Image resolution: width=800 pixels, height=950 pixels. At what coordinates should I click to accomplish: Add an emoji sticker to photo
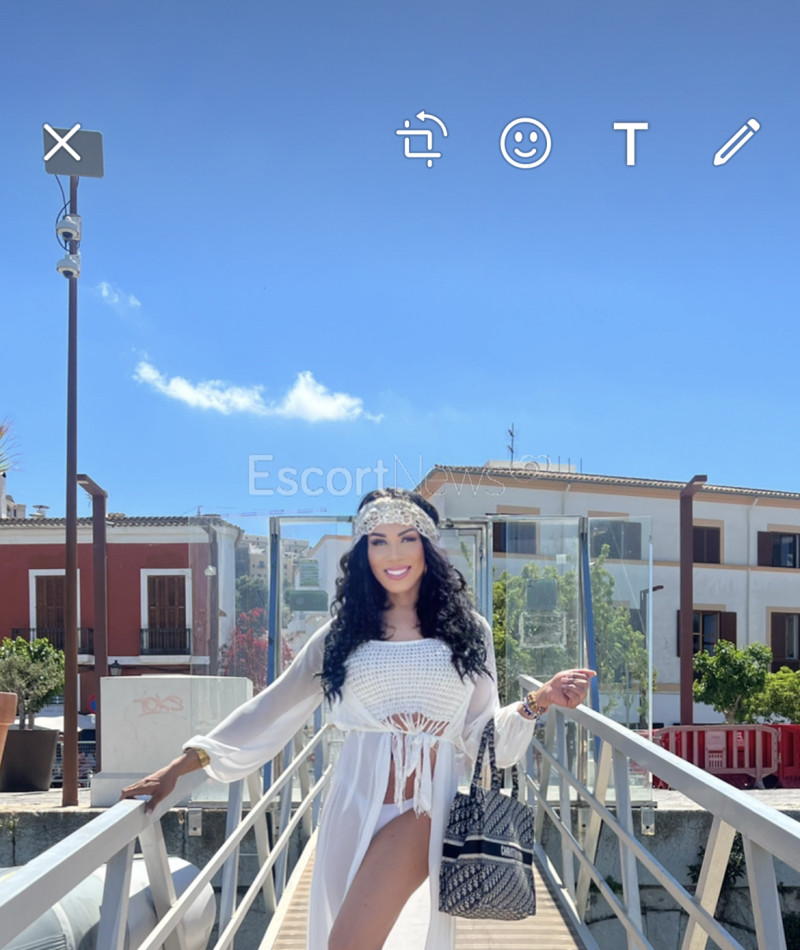click(x=525, y=143)
